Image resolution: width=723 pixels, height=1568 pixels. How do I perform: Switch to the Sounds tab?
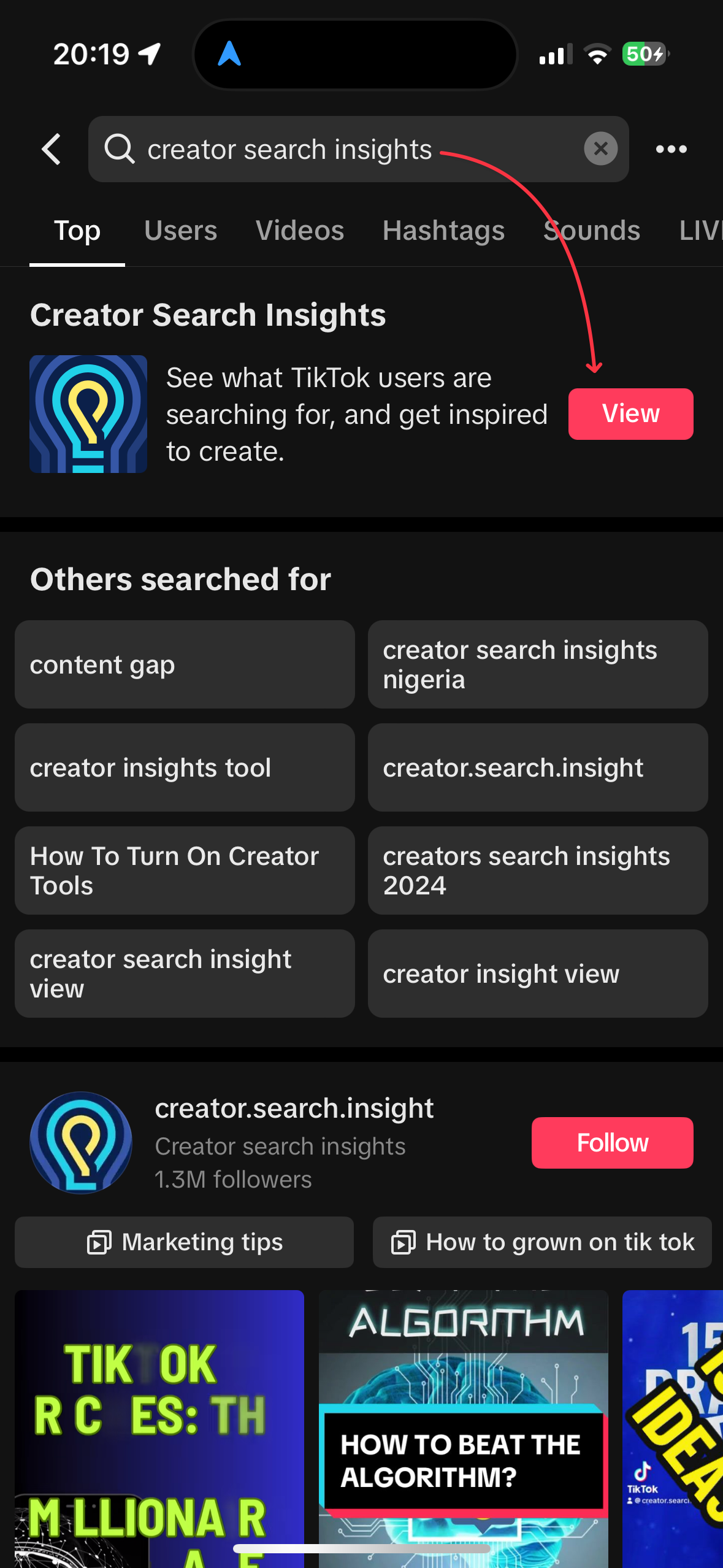click(591, 231)
